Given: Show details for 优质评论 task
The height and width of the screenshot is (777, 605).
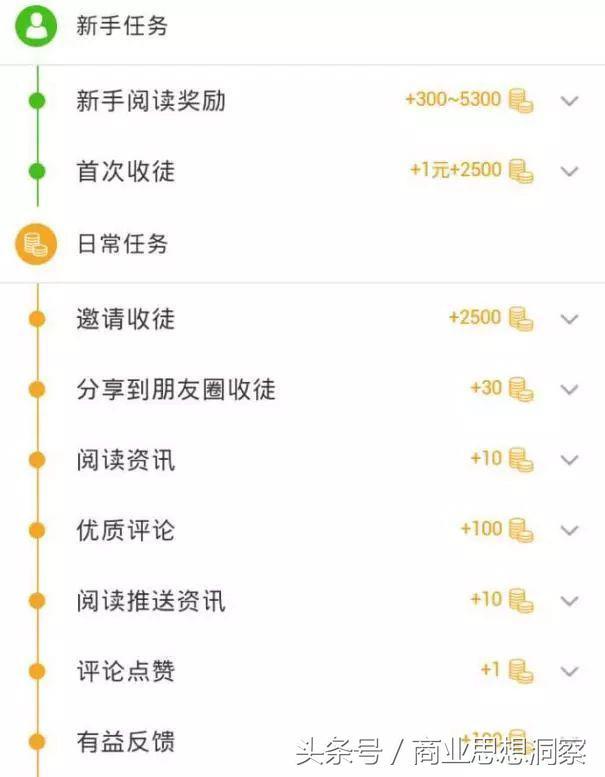Looking at the screenshot, I should tap(569, 530).
